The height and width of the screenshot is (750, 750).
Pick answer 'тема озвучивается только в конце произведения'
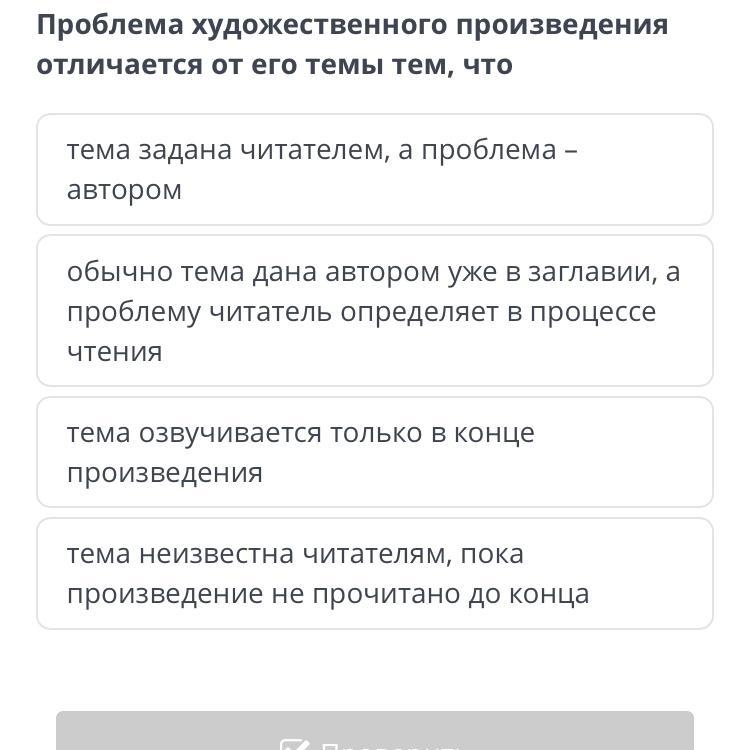click(374, 452)
